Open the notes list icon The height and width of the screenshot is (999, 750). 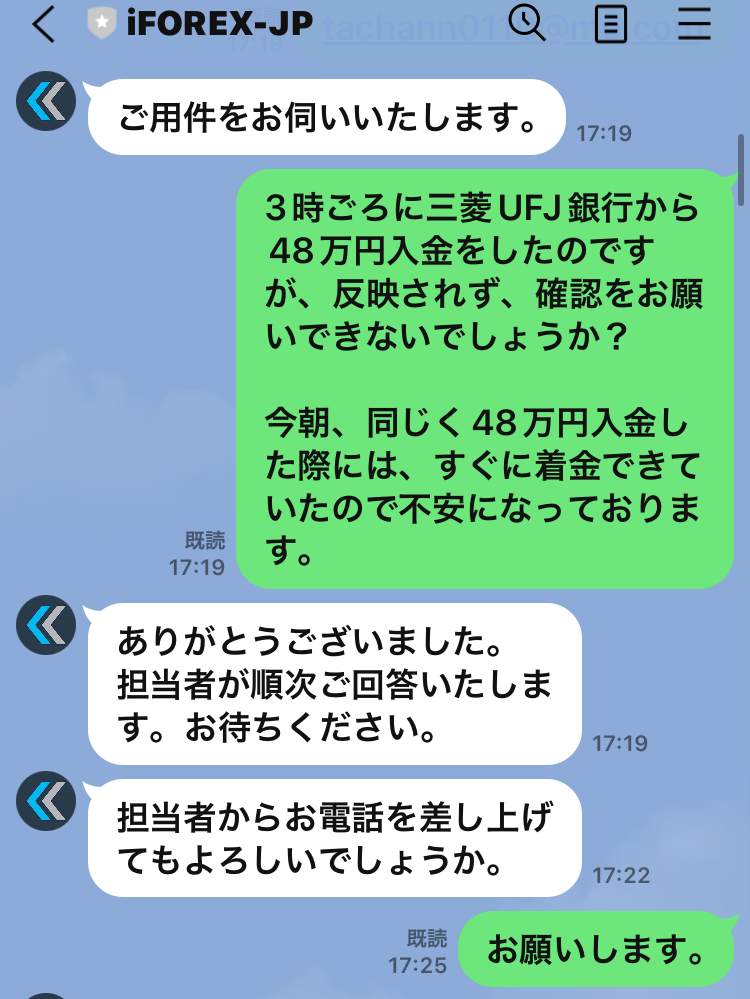click(609, 24)
